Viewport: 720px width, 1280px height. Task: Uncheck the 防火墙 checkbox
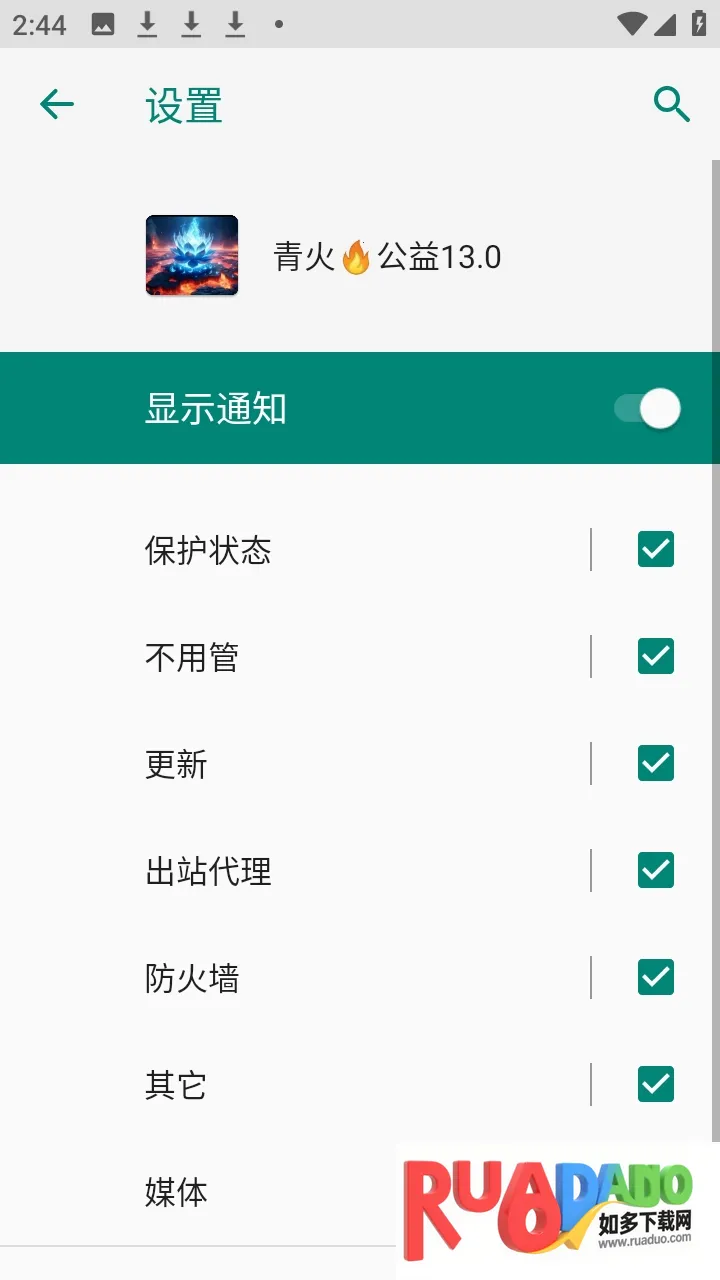tap(656, 977)
